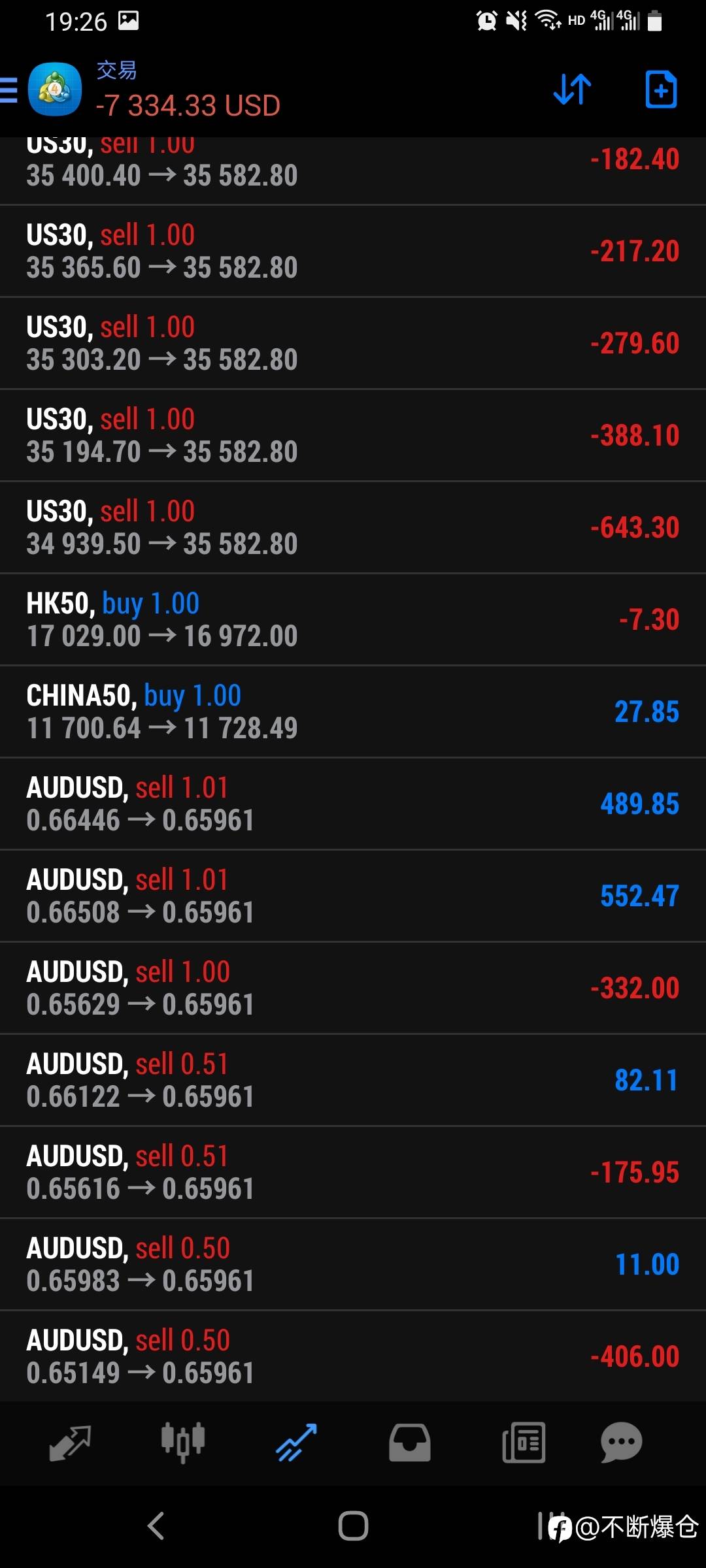706x1568 pixels.
Task: Open the HK50 buy position
Action: tap(353, 620)
